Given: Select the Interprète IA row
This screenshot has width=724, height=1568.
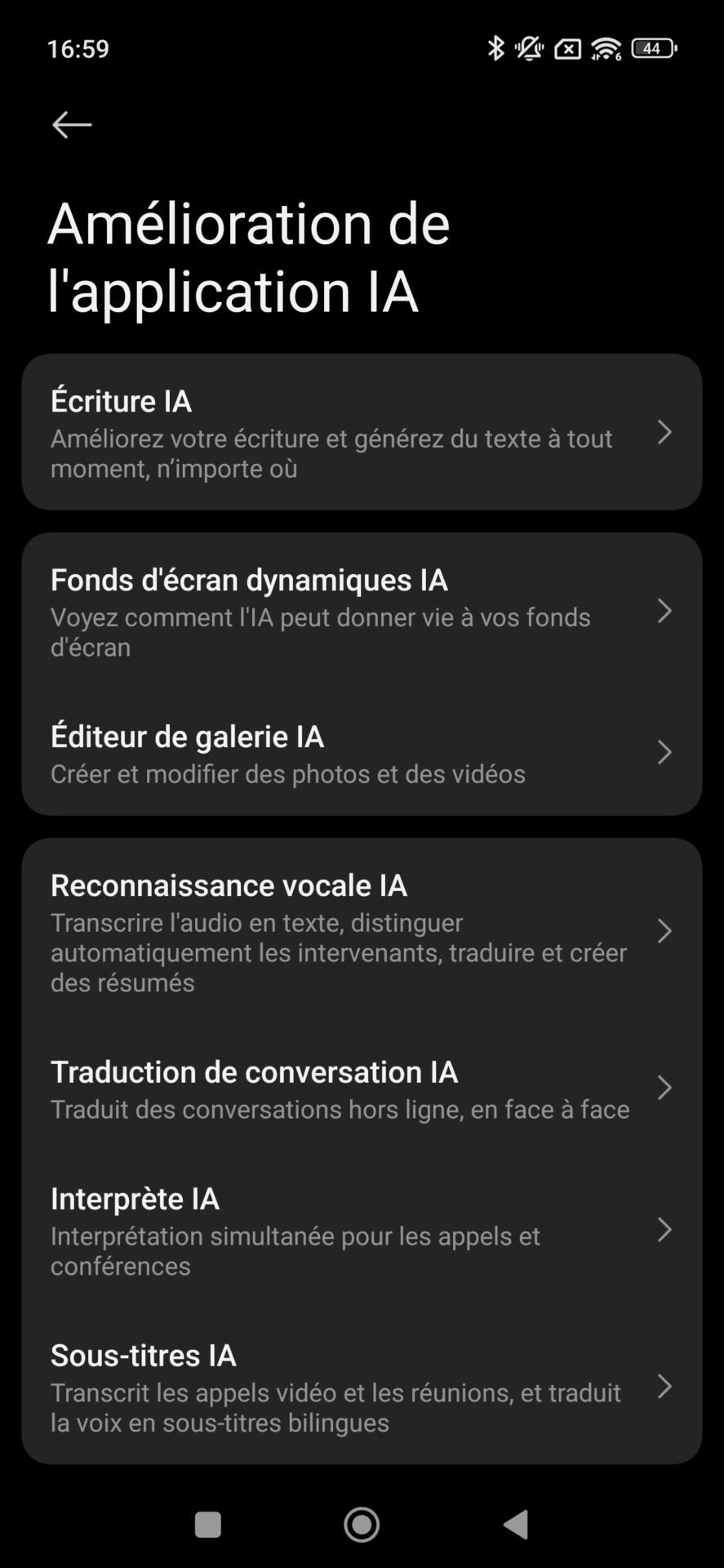Looking at the screenshot, I should 362,1231.
